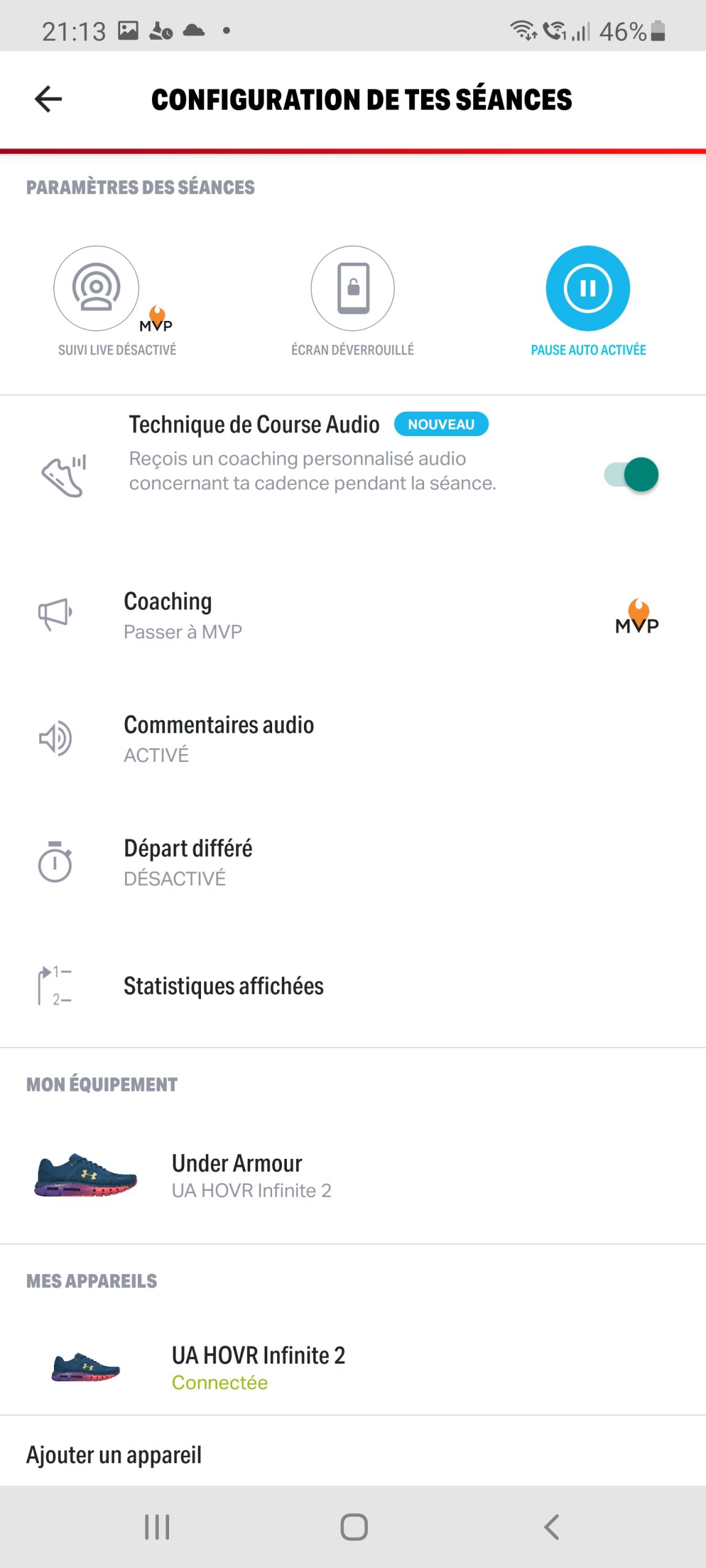Open the Départ différé setting

click(353, 862)
